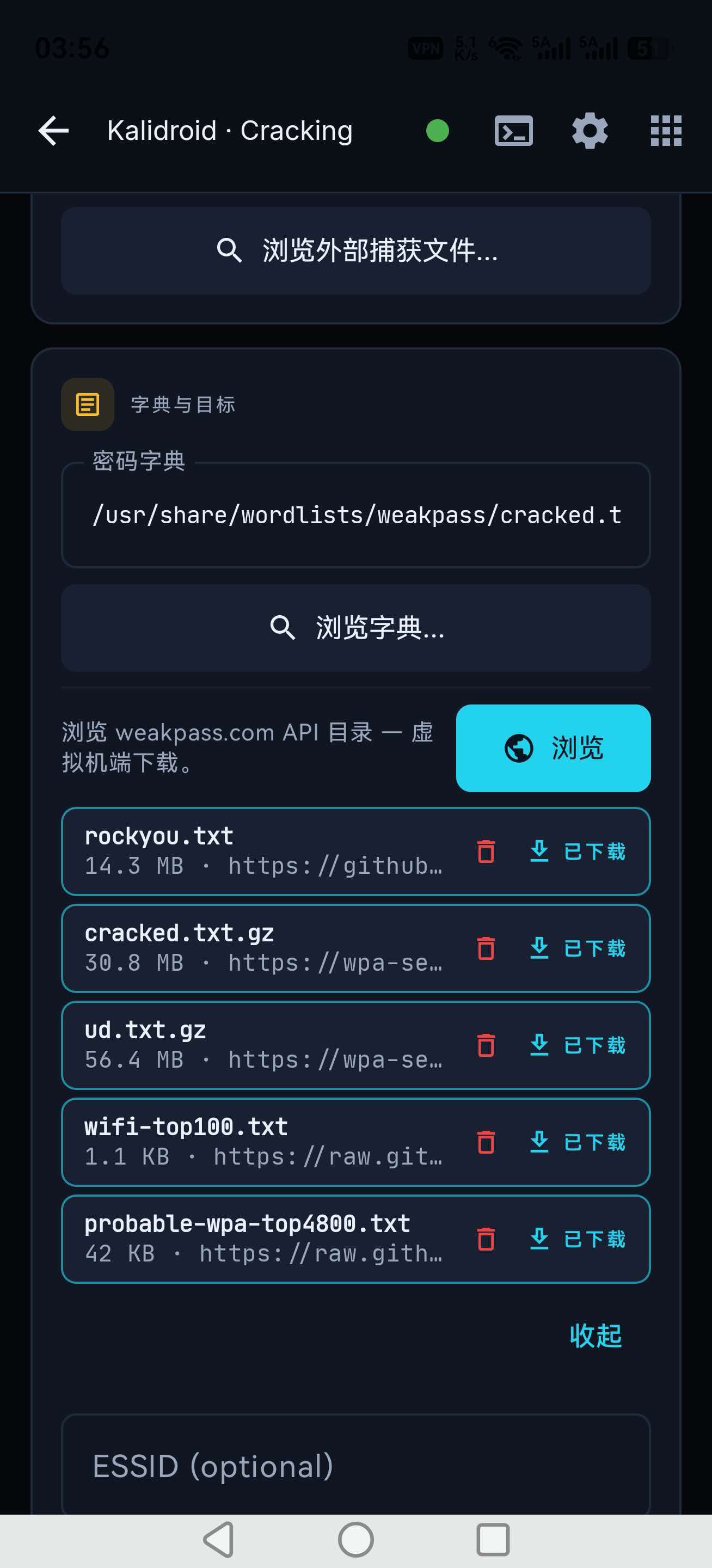Delete cracked.txt.gz with its trash icon
Screen dimensions: 712x1568
coord(486,948)
